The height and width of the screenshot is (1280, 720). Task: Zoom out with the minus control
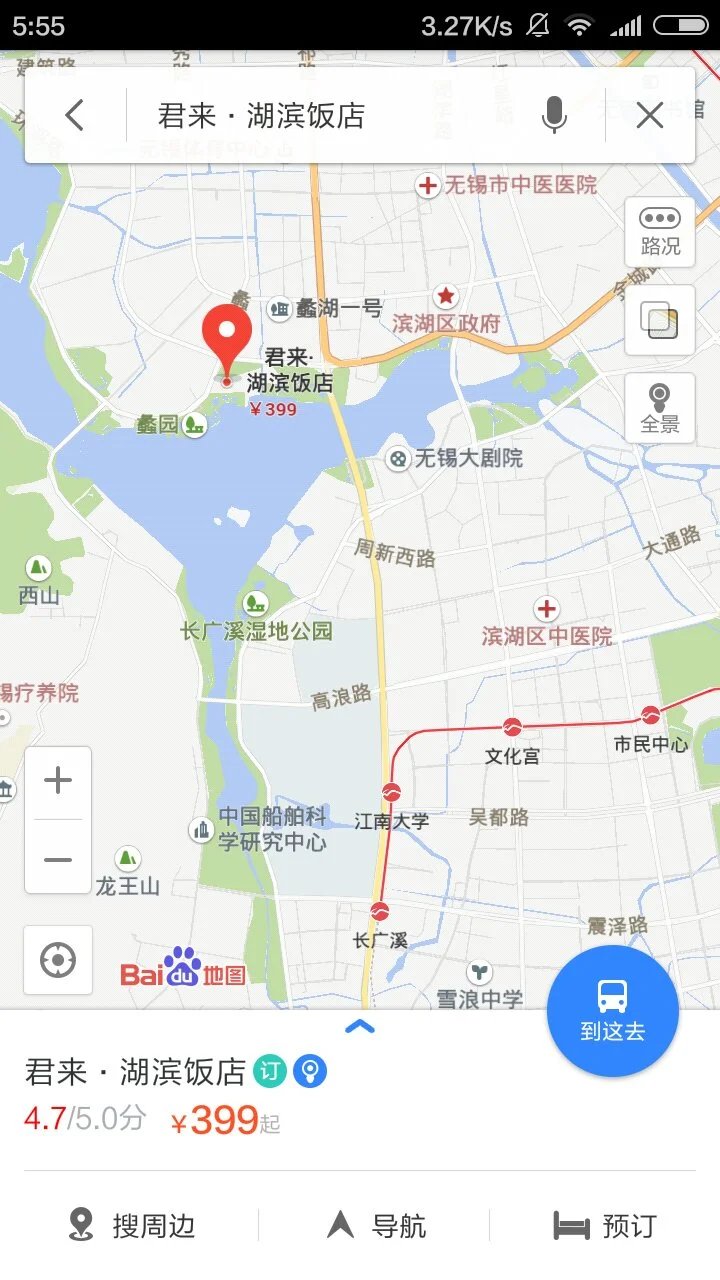coord(58,858)
